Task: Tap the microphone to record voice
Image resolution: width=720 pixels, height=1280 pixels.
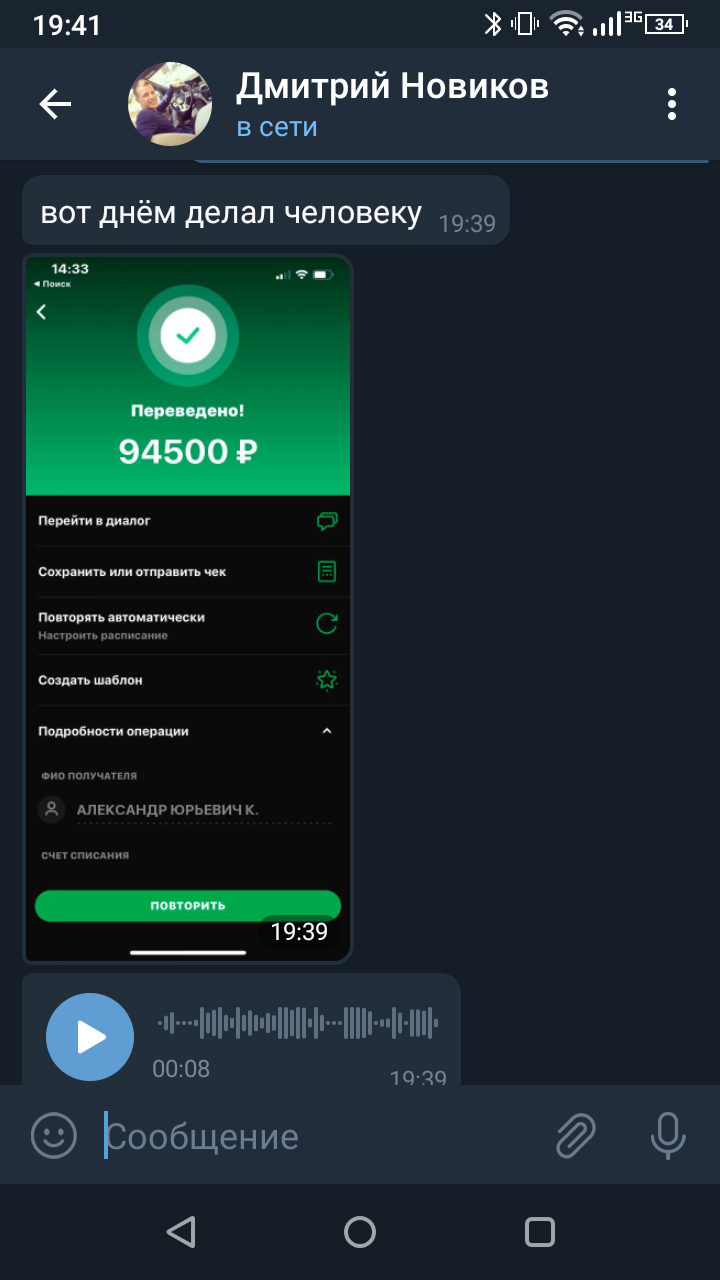Action: tap(667, 1136)
